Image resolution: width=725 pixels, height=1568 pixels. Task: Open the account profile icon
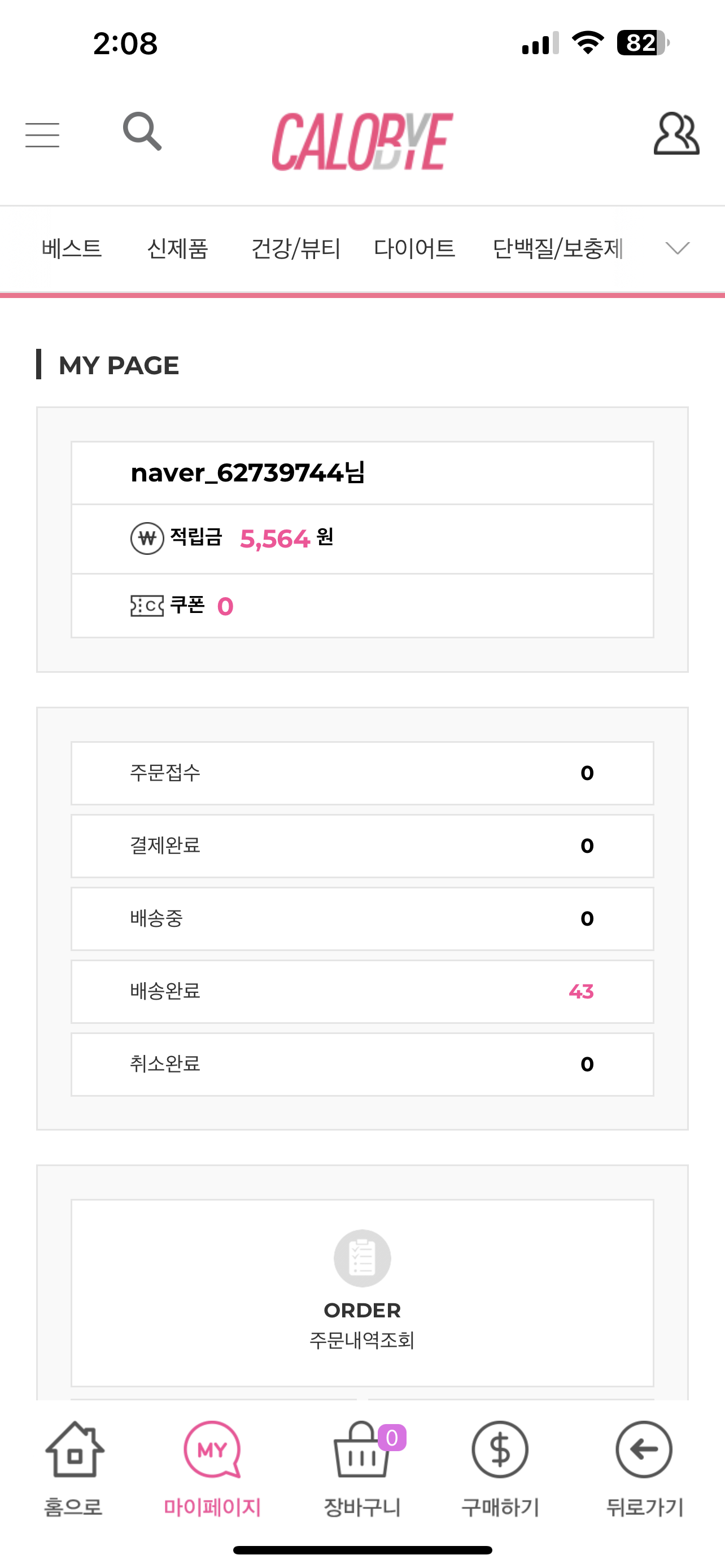(x=676, y=133)
